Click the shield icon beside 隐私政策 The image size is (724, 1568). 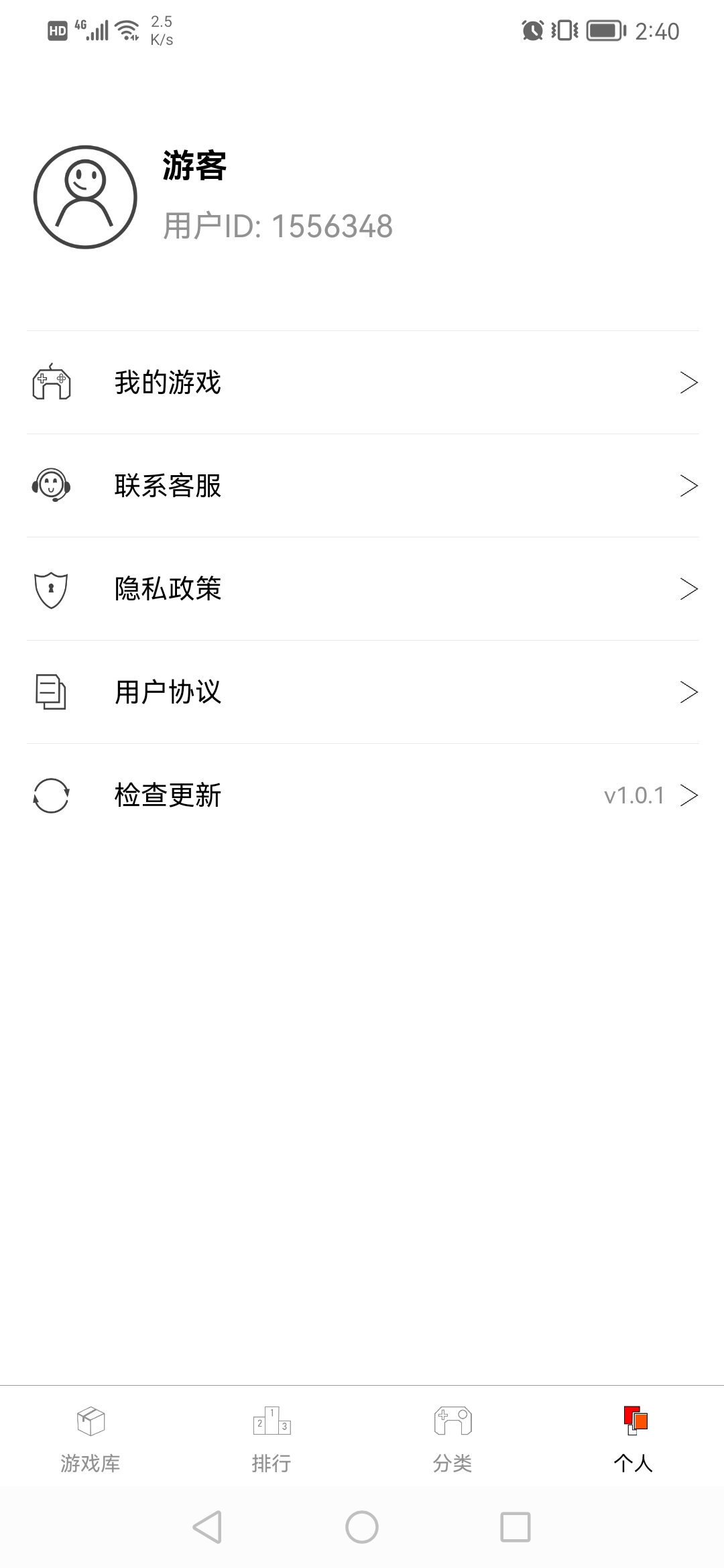50,589
